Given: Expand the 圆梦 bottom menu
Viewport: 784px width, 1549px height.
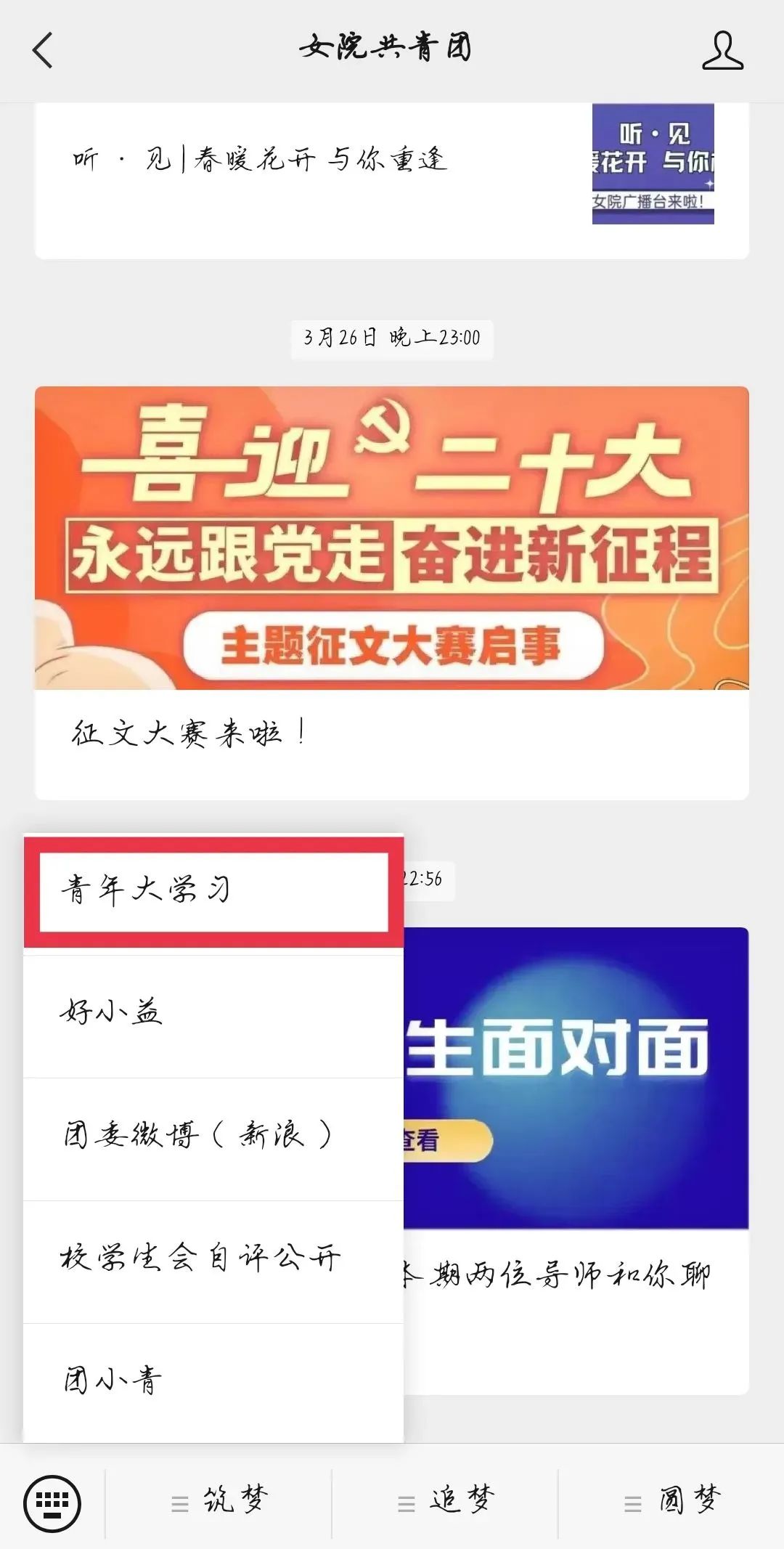Looking at the screenshot, I should pos(673,1502).
